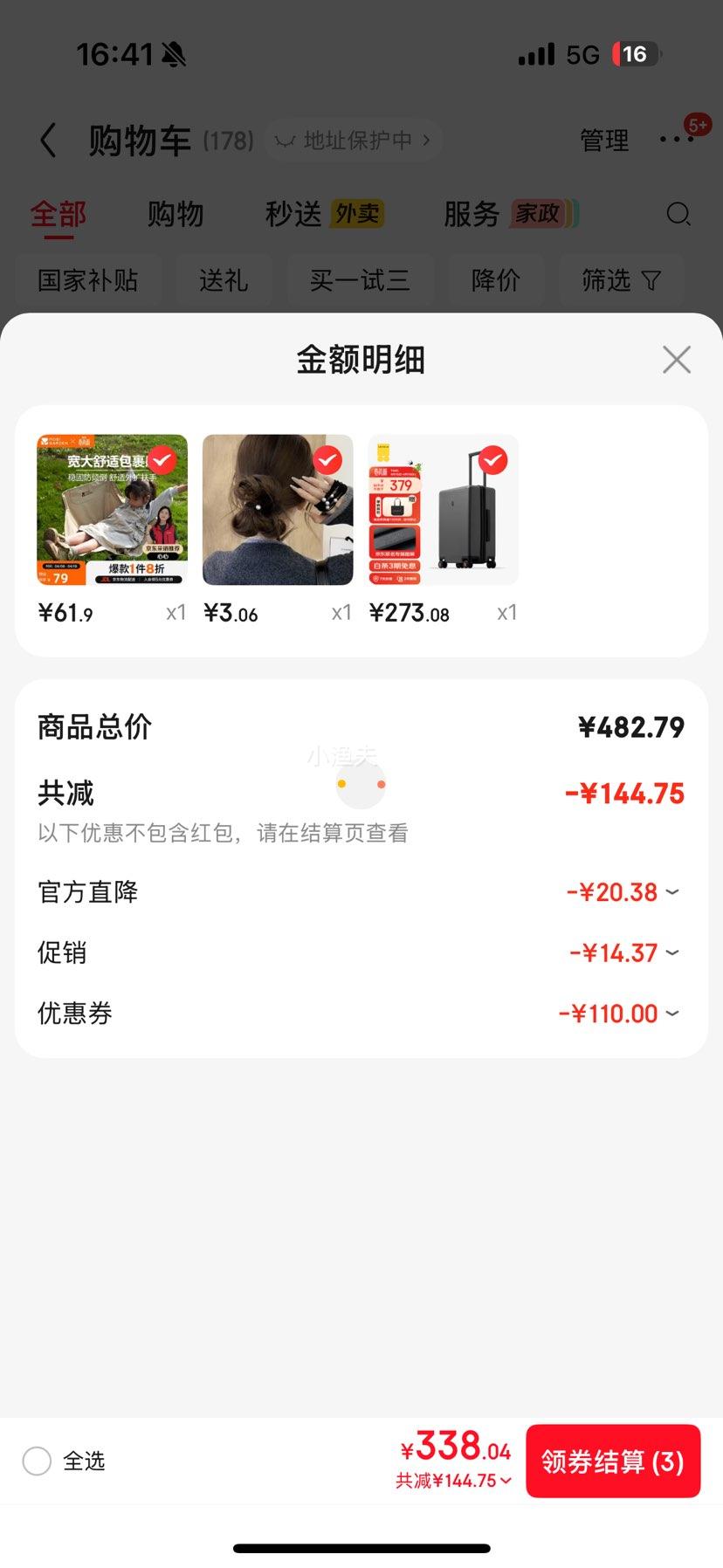Tap the hair accessory ¥3.06 product thumbnail

pos(277,510)
